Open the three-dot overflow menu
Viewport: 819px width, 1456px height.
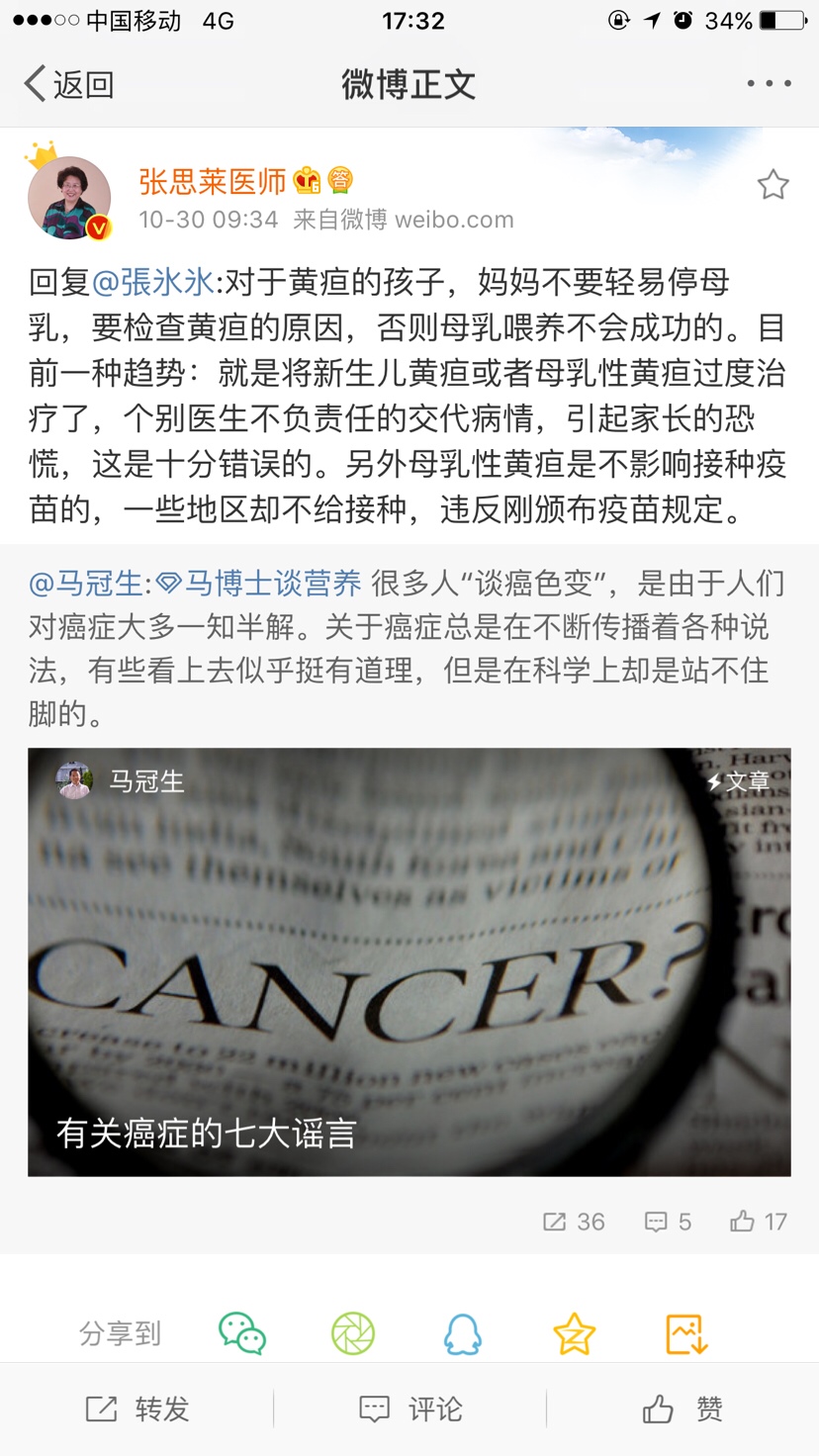click(x=769, y=84)
